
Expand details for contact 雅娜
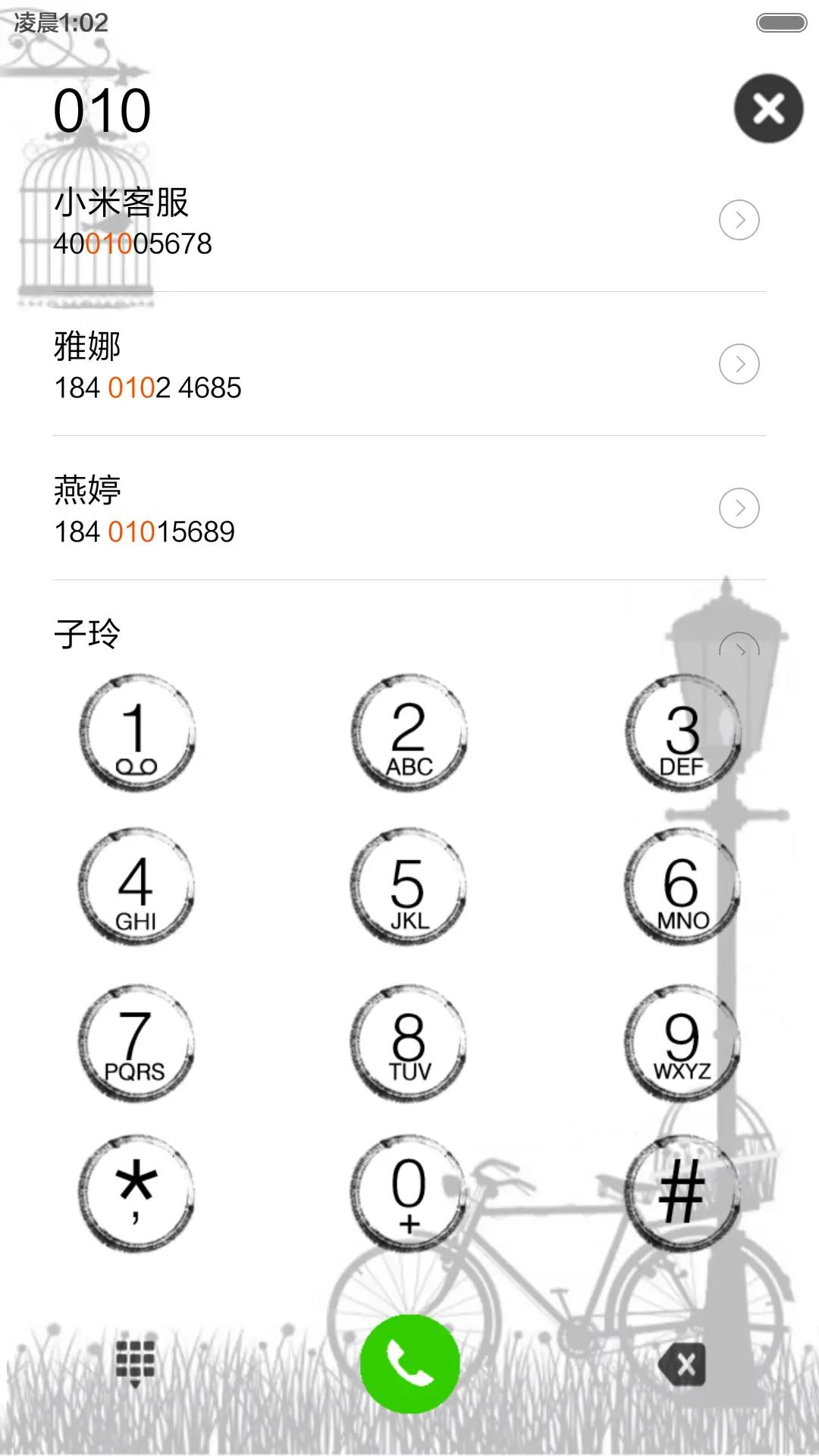pos(739,364)
